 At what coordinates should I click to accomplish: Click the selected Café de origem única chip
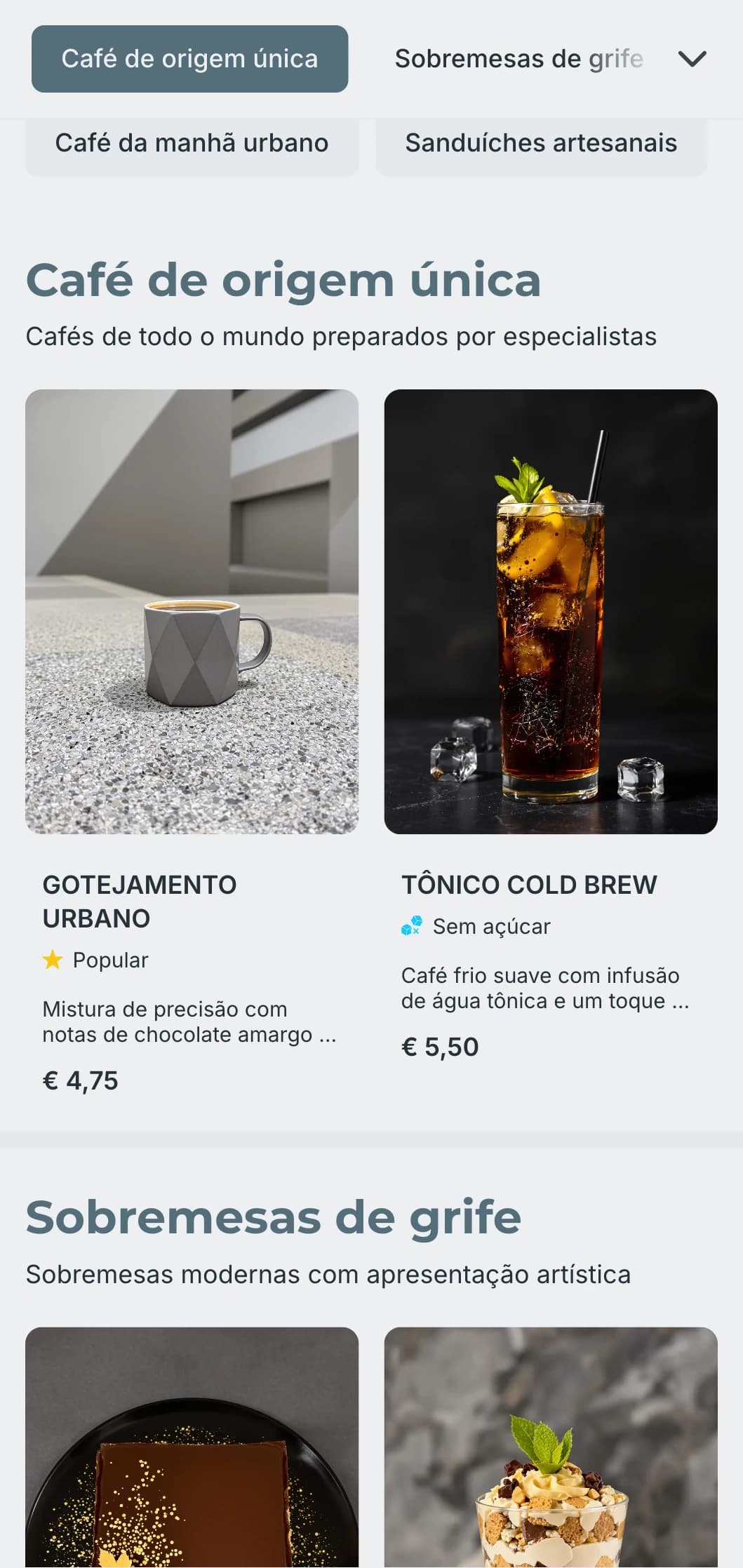[189, 59]
